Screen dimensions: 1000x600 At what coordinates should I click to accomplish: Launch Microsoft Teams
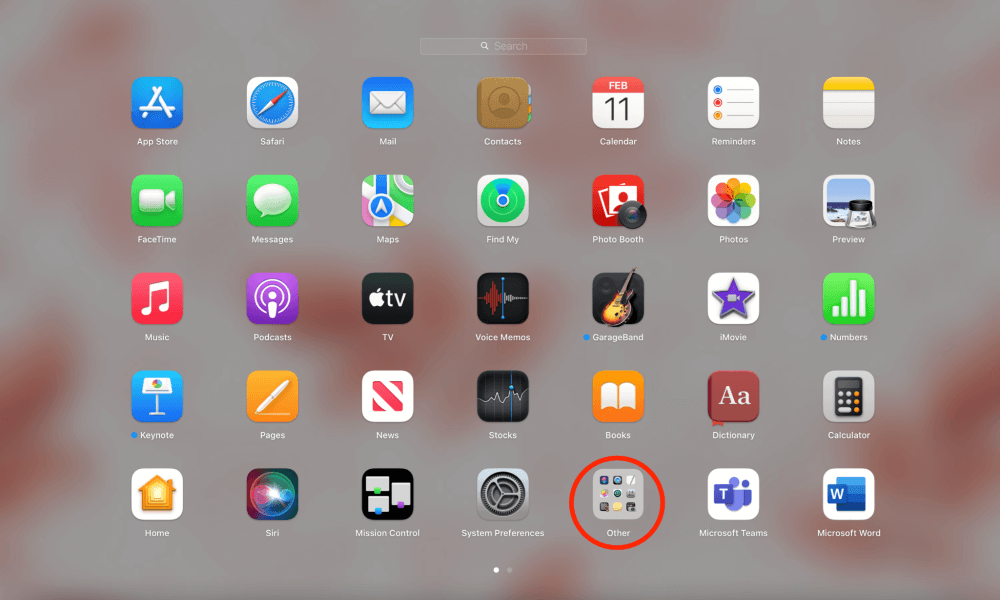point(733,495)
